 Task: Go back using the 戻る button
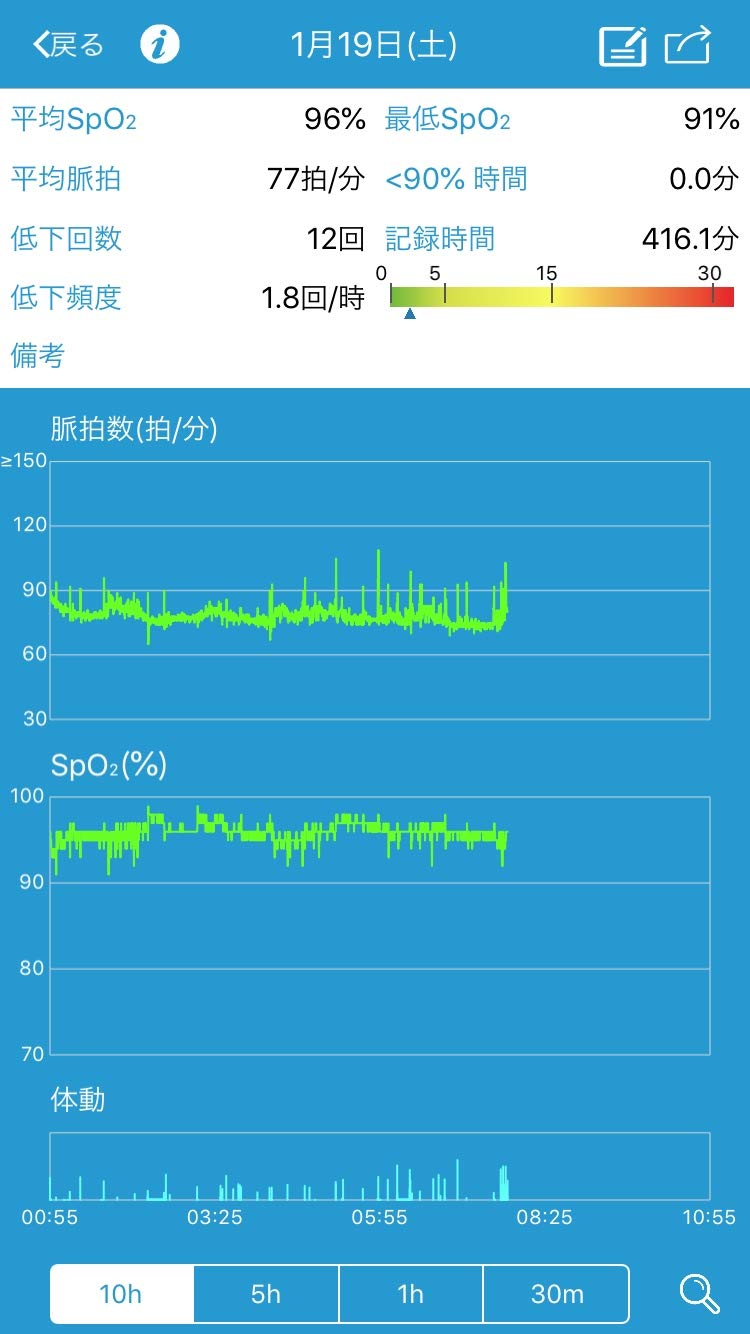tap(68, 45)
